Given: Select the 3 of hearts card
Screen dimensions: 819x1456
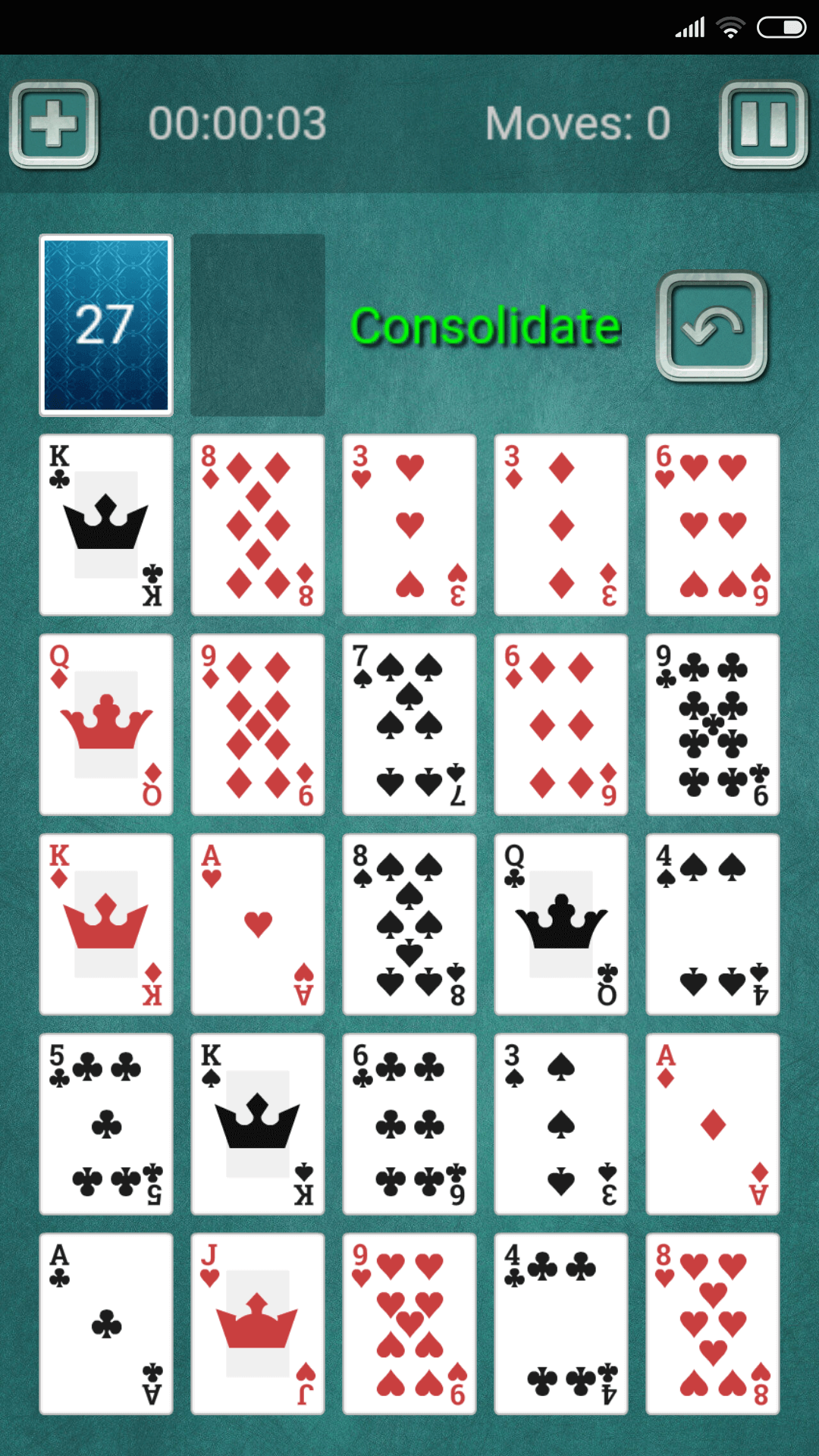Looking at the screenshot, I should coord(409,525).
